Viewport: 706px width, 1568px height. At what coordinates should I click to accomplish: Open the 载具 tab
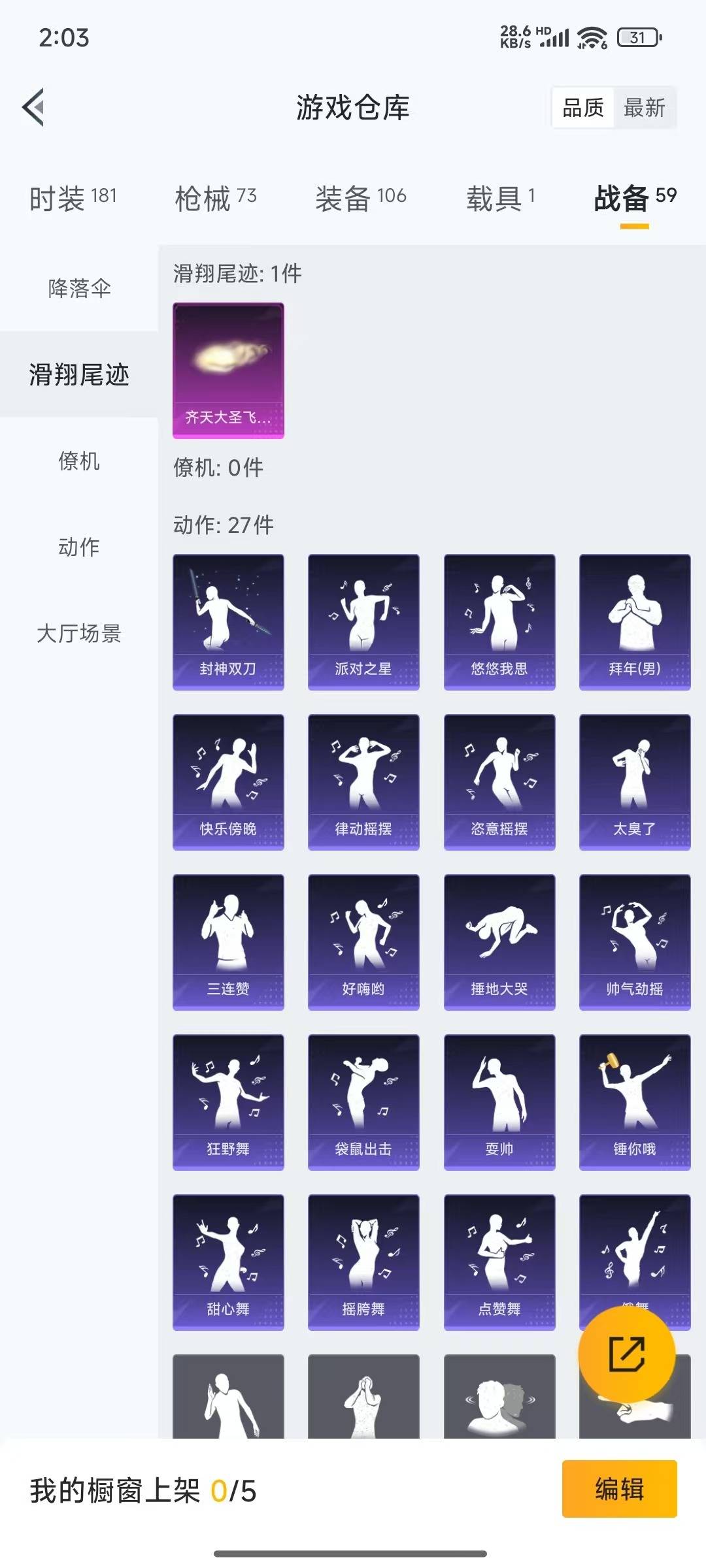pyautogui.click(x=501, y=198)
